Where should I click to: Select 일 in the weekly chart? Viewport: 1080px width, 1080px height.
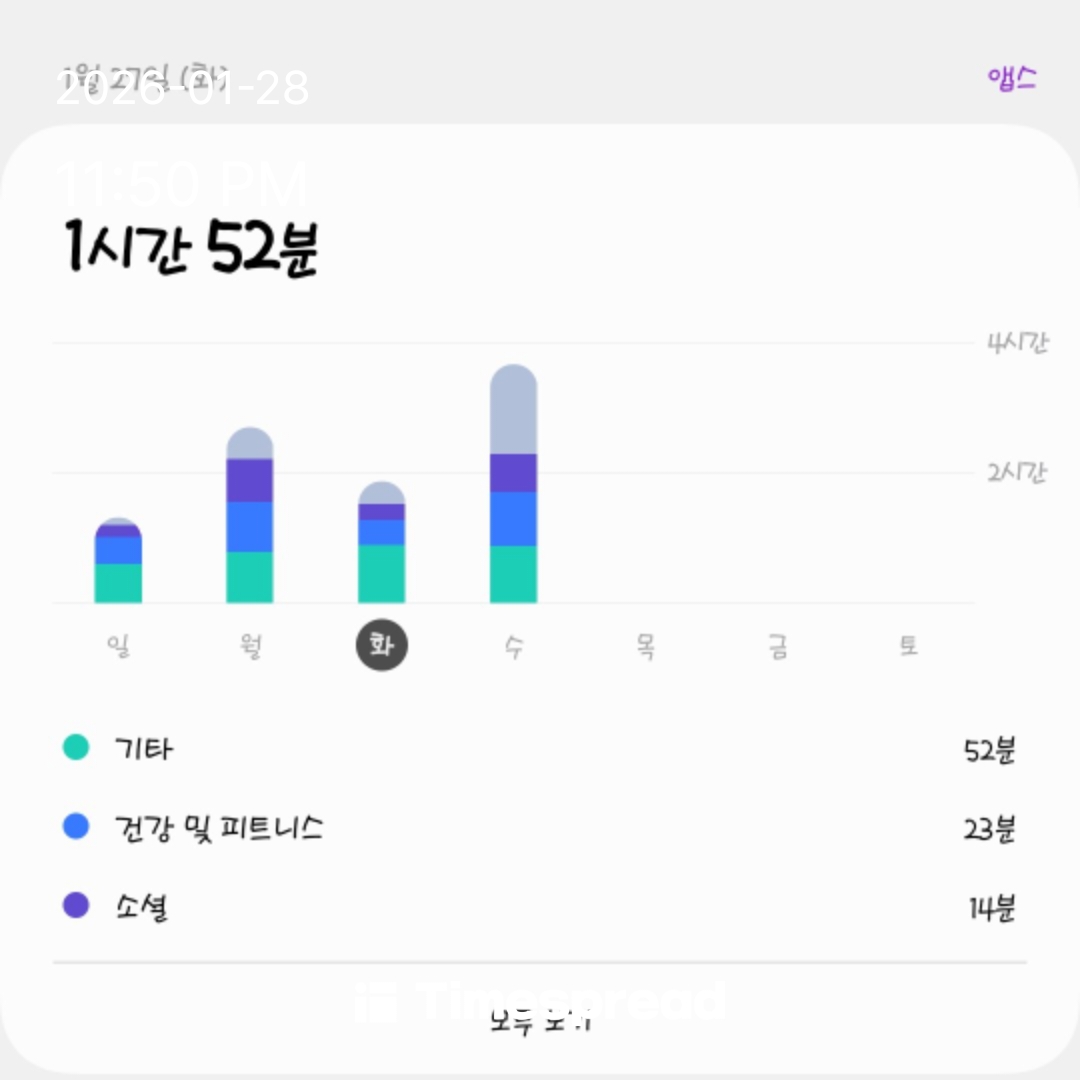pyautogui.click(x=118, y=646)
